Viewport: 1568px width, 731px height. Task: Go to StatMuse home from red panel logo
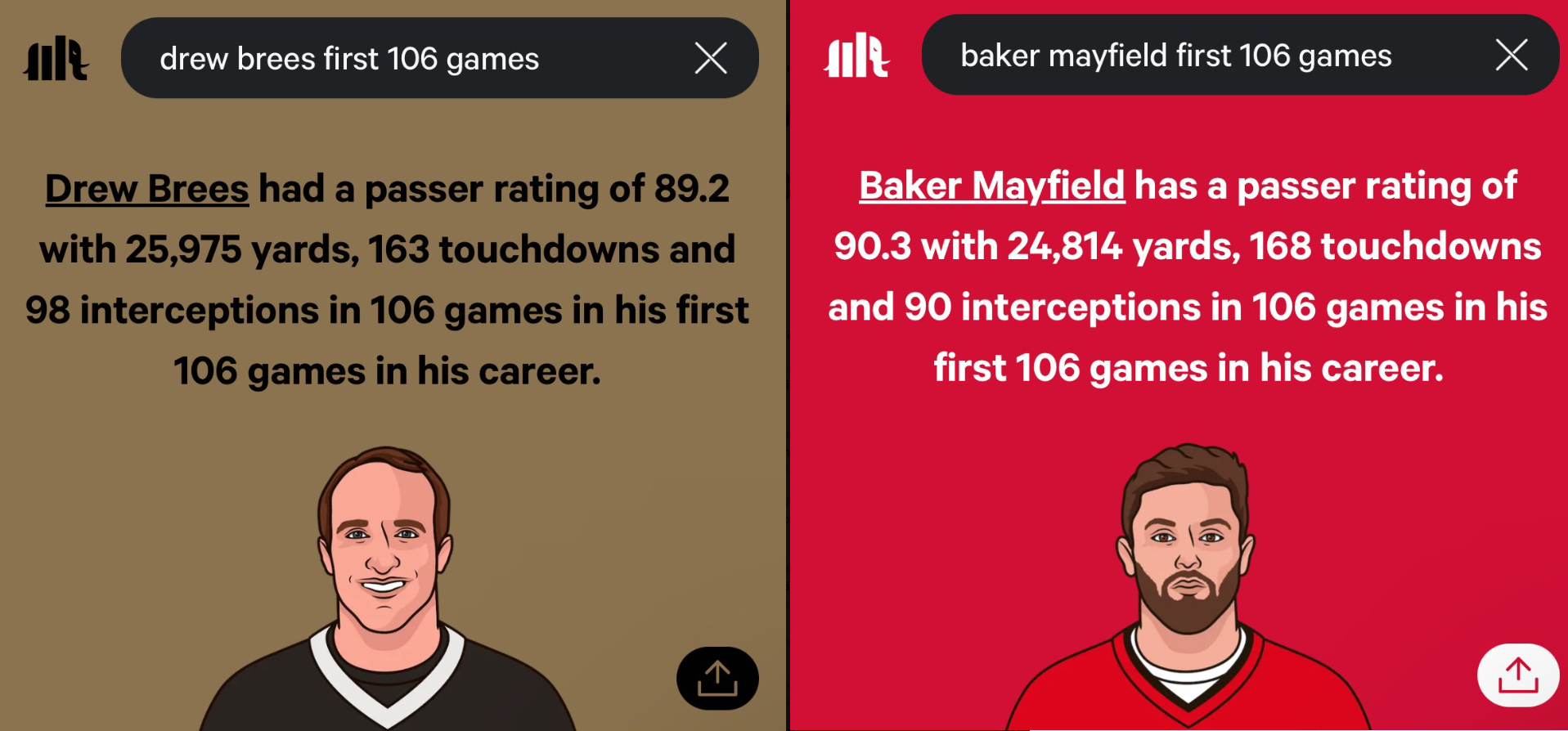(x=856, y=56)
